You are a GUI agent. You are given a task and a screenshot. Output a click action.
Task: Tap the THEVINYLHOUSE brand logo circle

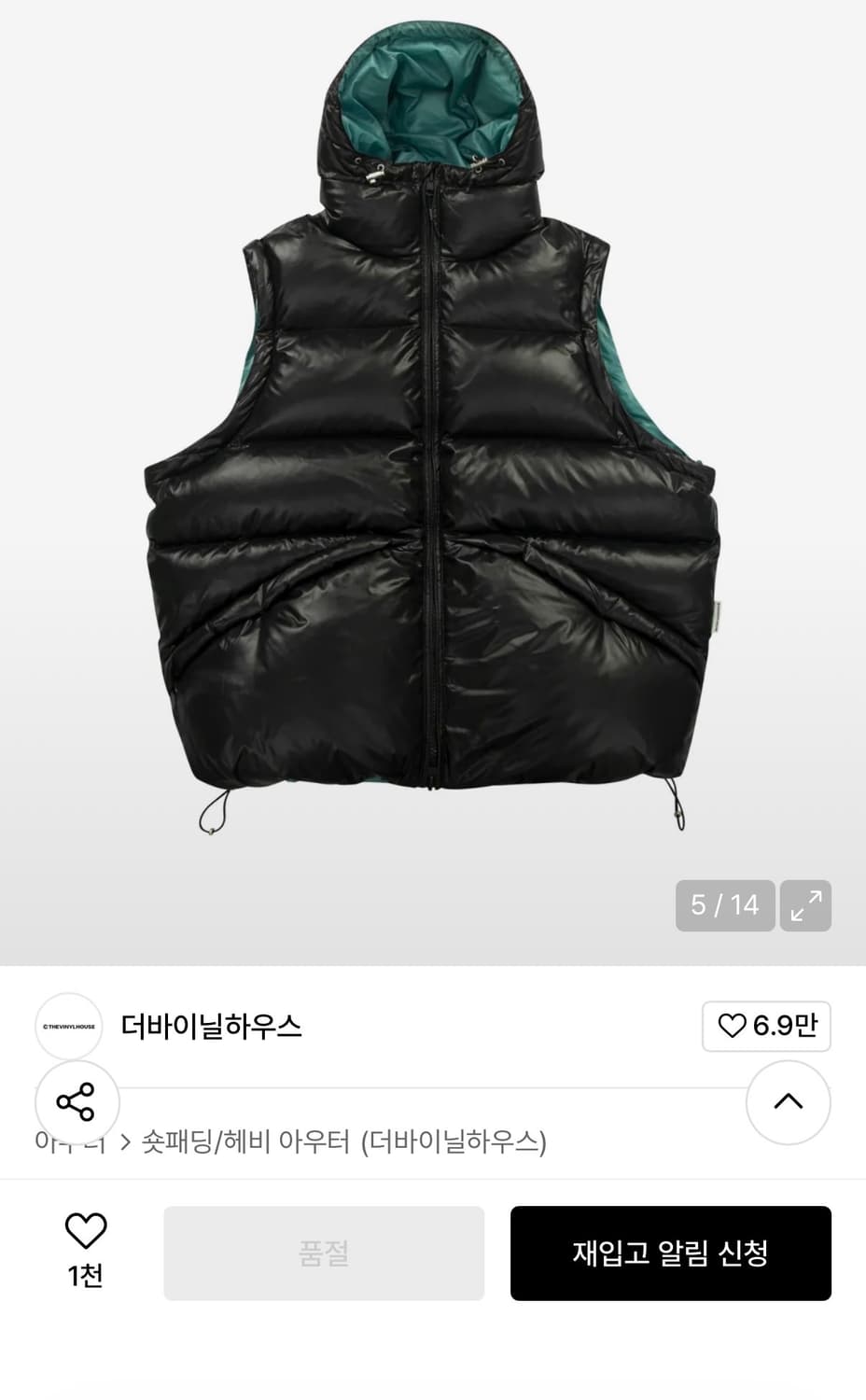[x=67, y=1026]
